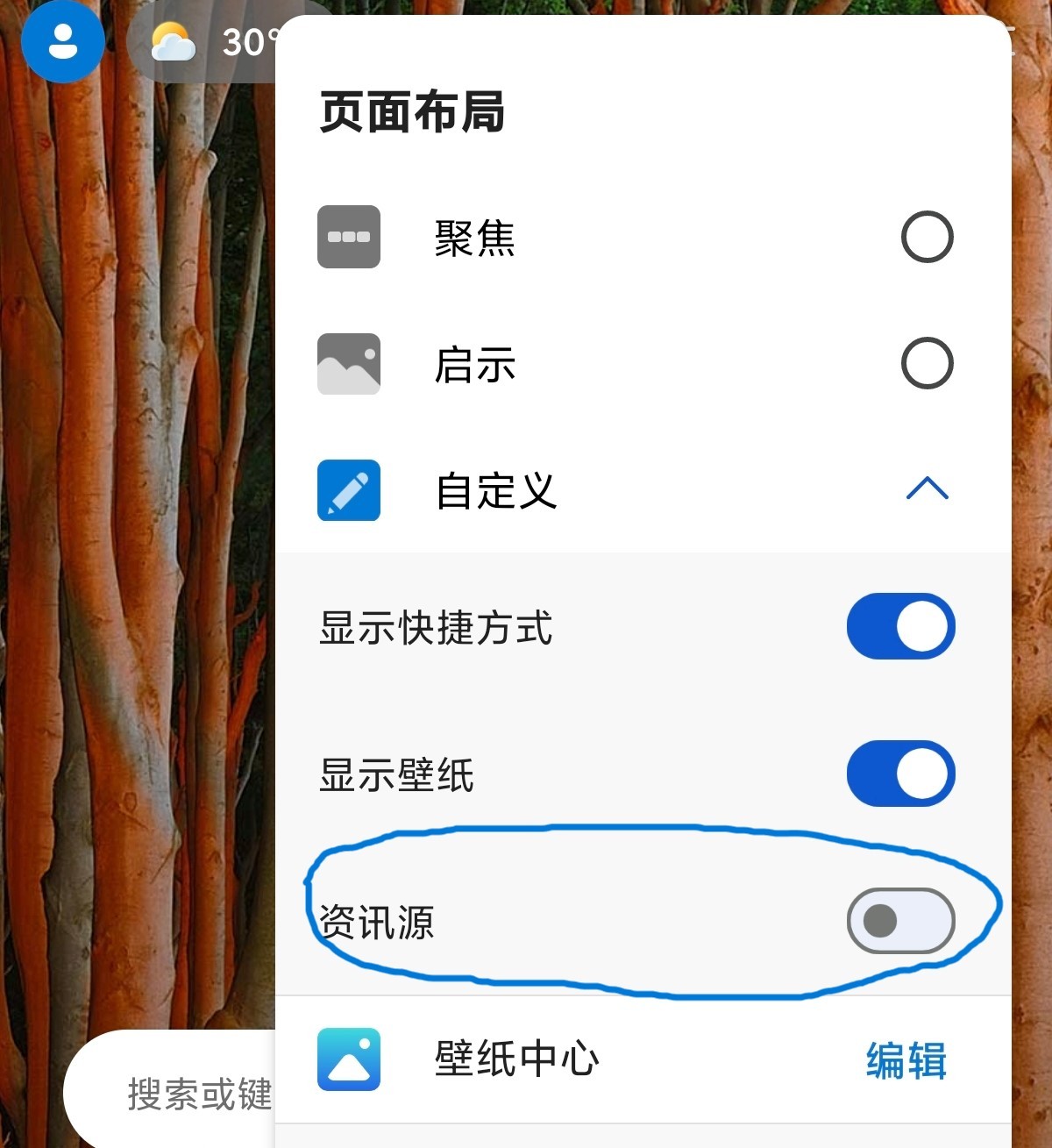Select the 聚焦 layout option
The width and height of the screenshot is (1052, 1148).
(x=927, y=237)
